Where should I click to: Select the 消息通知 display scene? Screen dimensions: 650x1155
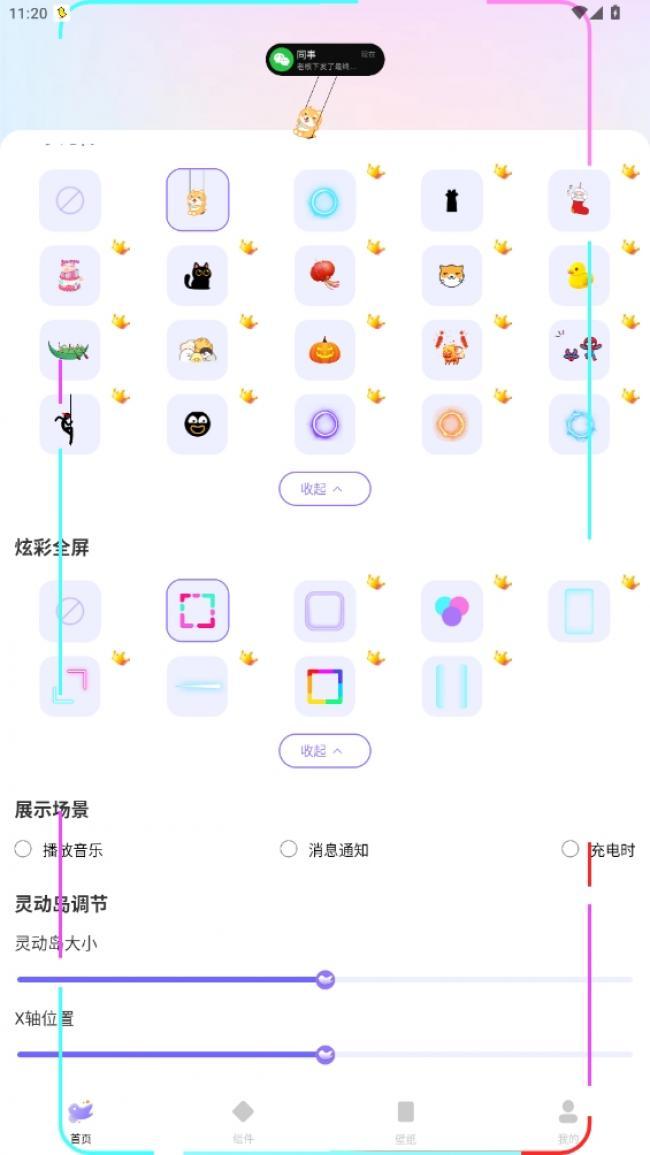tap(289, 849)
